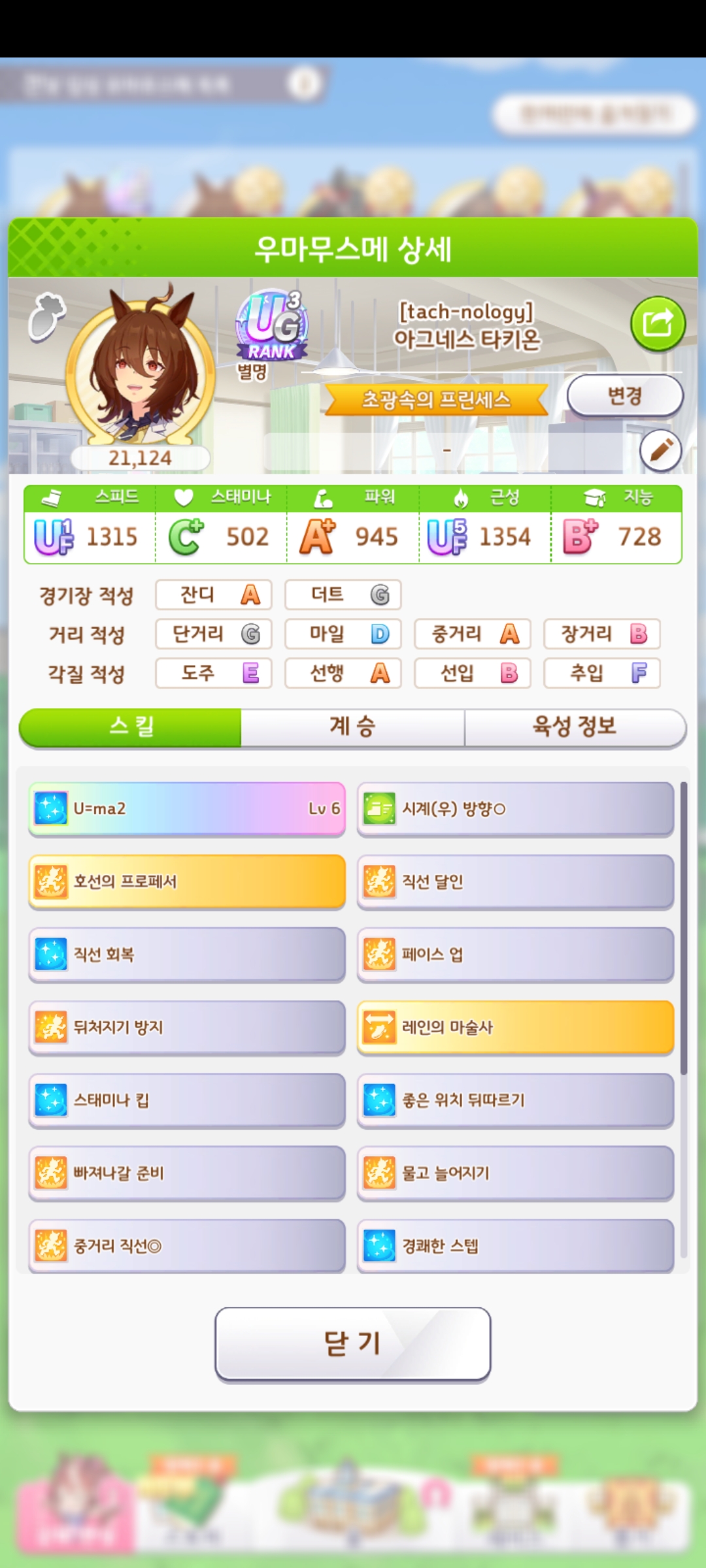View the 호선의 프로페서 skill
Viewport: 706px width, 1568px height.
187,881
